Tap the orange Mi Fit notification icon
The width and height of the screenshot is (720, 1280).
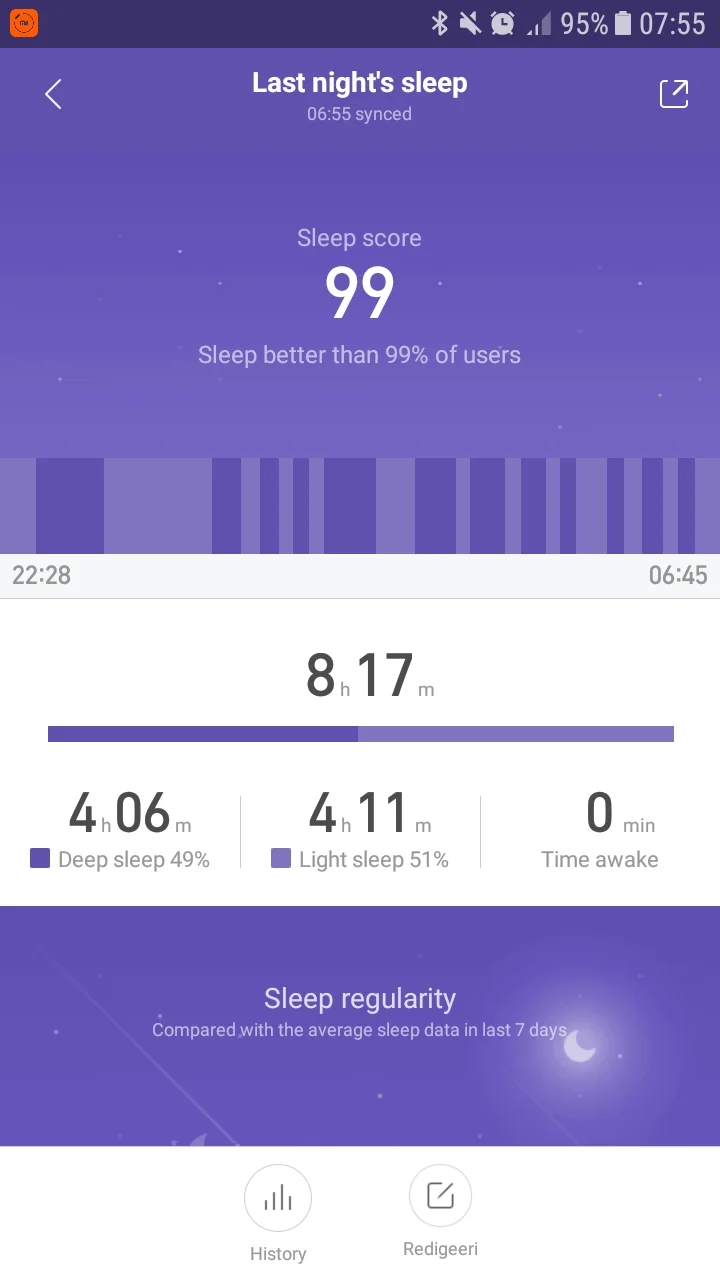[x=23, y=22]
